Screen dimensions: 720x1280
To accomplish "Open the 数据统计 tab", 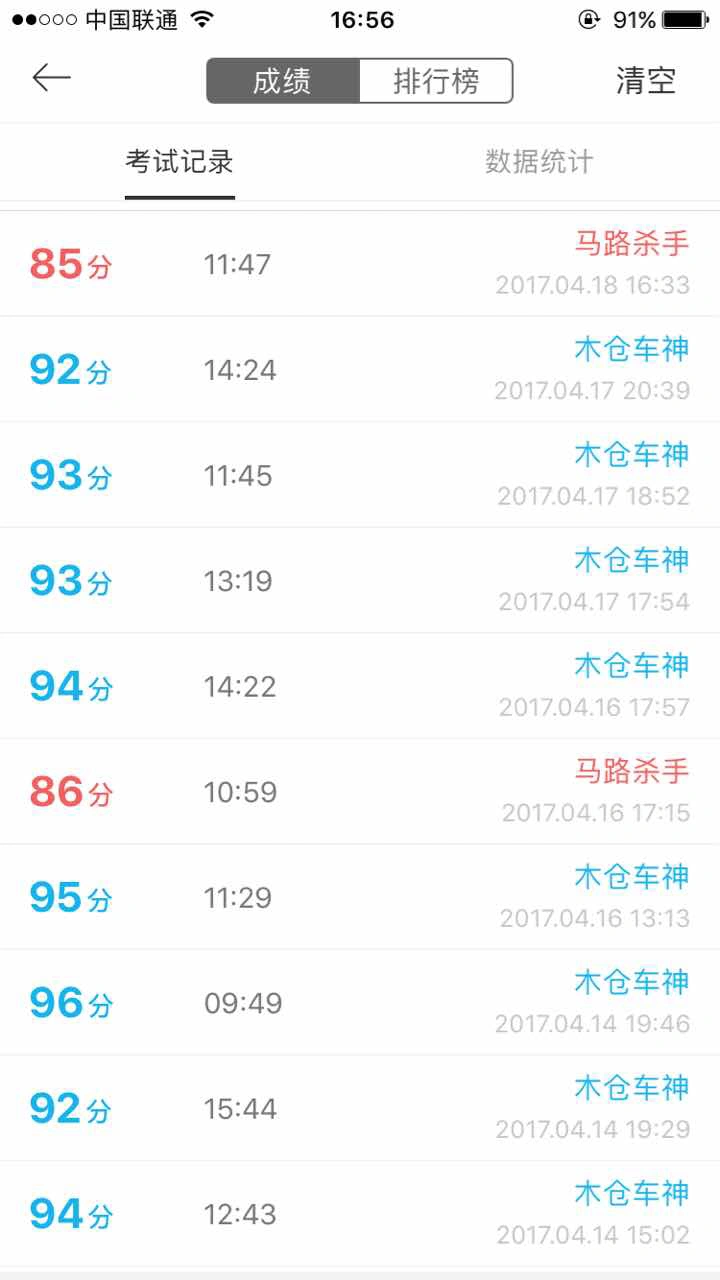I will click(x=539, y=162).
